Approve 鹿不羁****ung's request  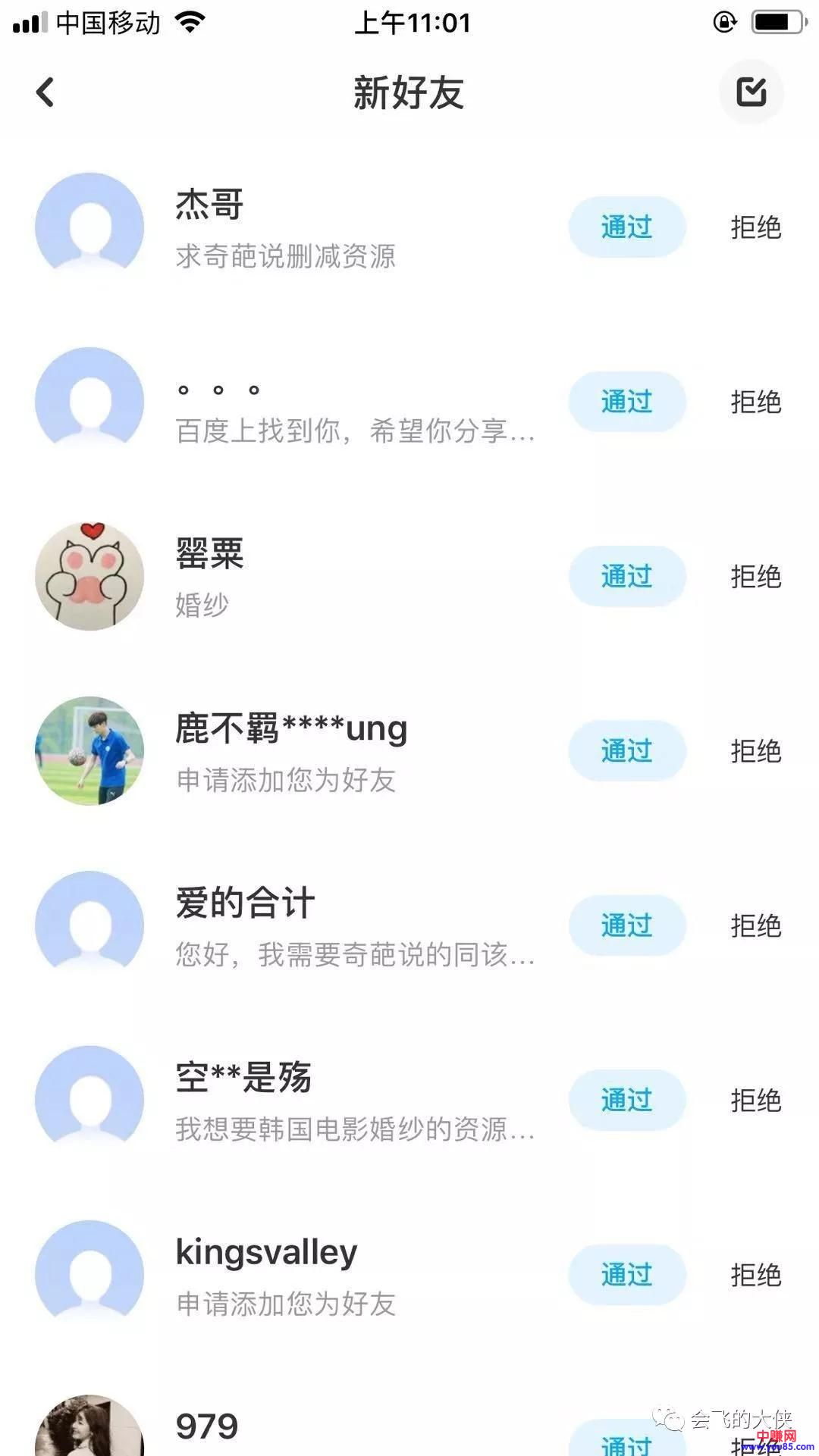coord(626,750)
